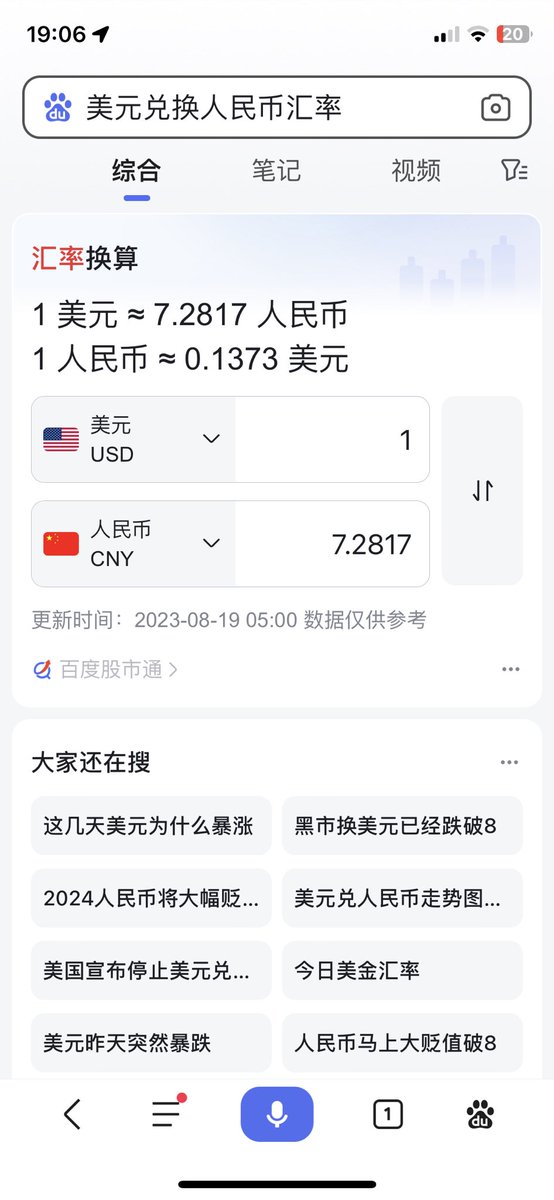Switch to the 笔记 tab
This screenshot has width=554, height=1200.
[x=276, y=170]
